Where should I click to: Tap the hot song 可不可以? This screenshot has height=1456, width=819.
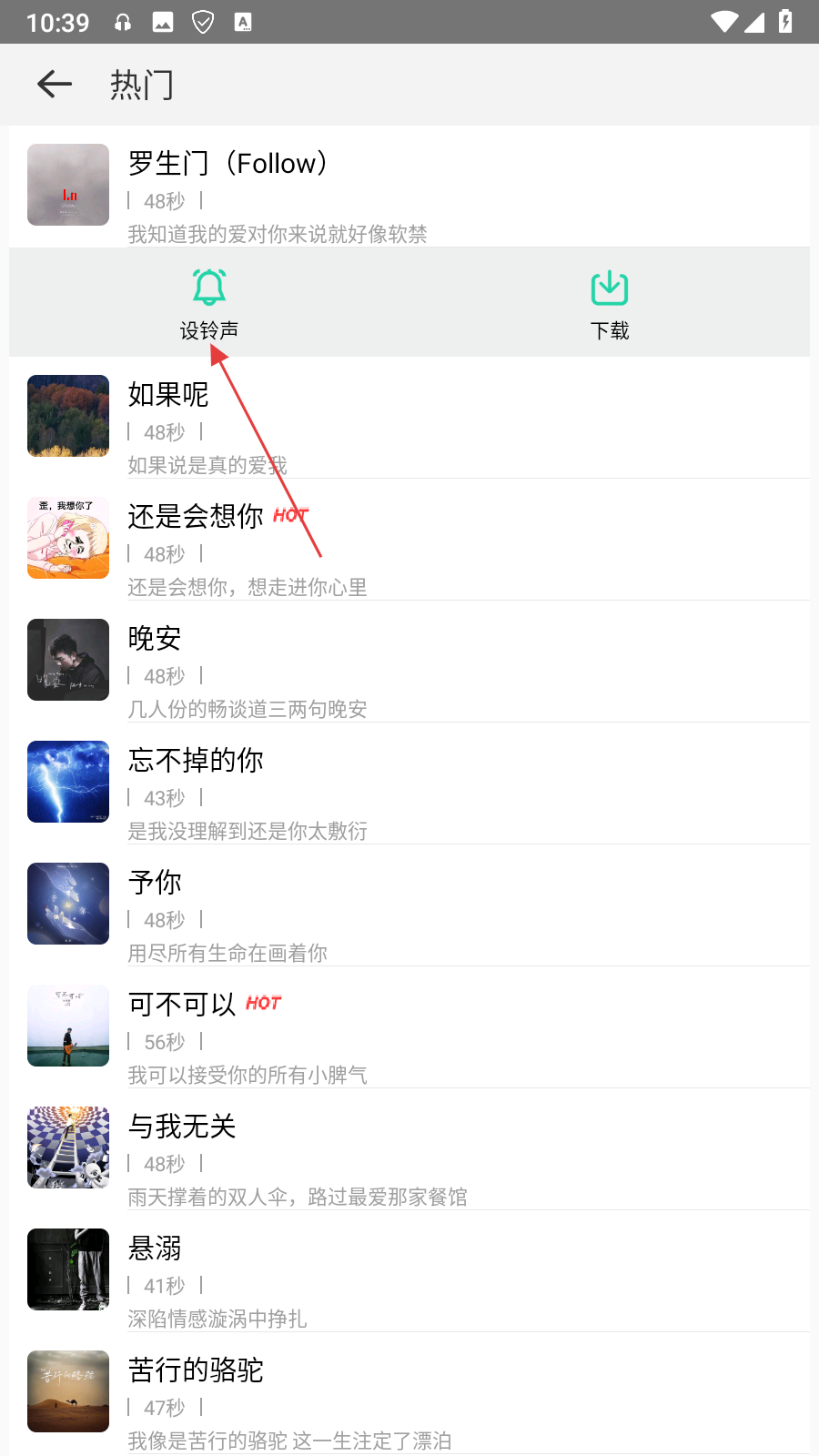[182, 1005]
